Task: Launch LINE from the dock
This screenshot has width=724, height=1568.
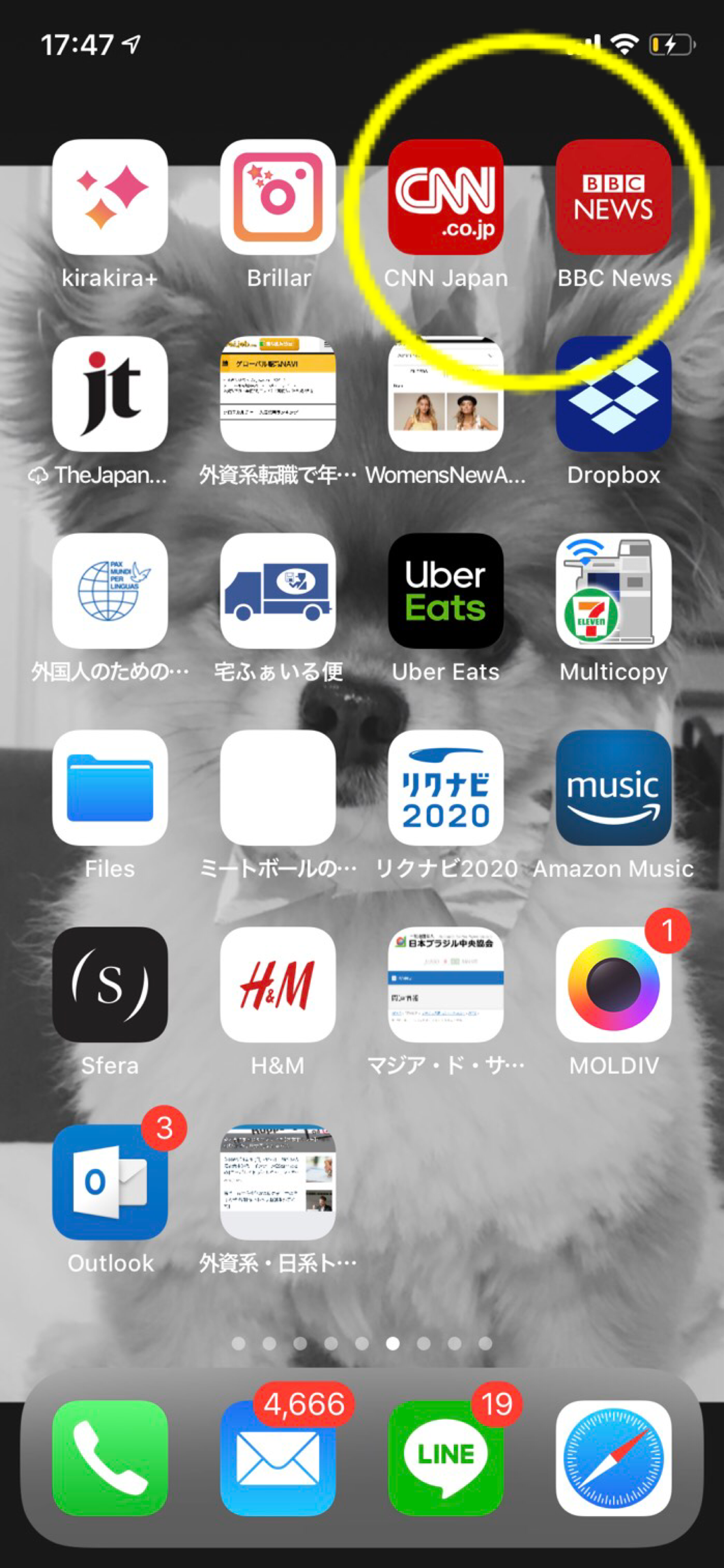Action: click(445, 1458)
